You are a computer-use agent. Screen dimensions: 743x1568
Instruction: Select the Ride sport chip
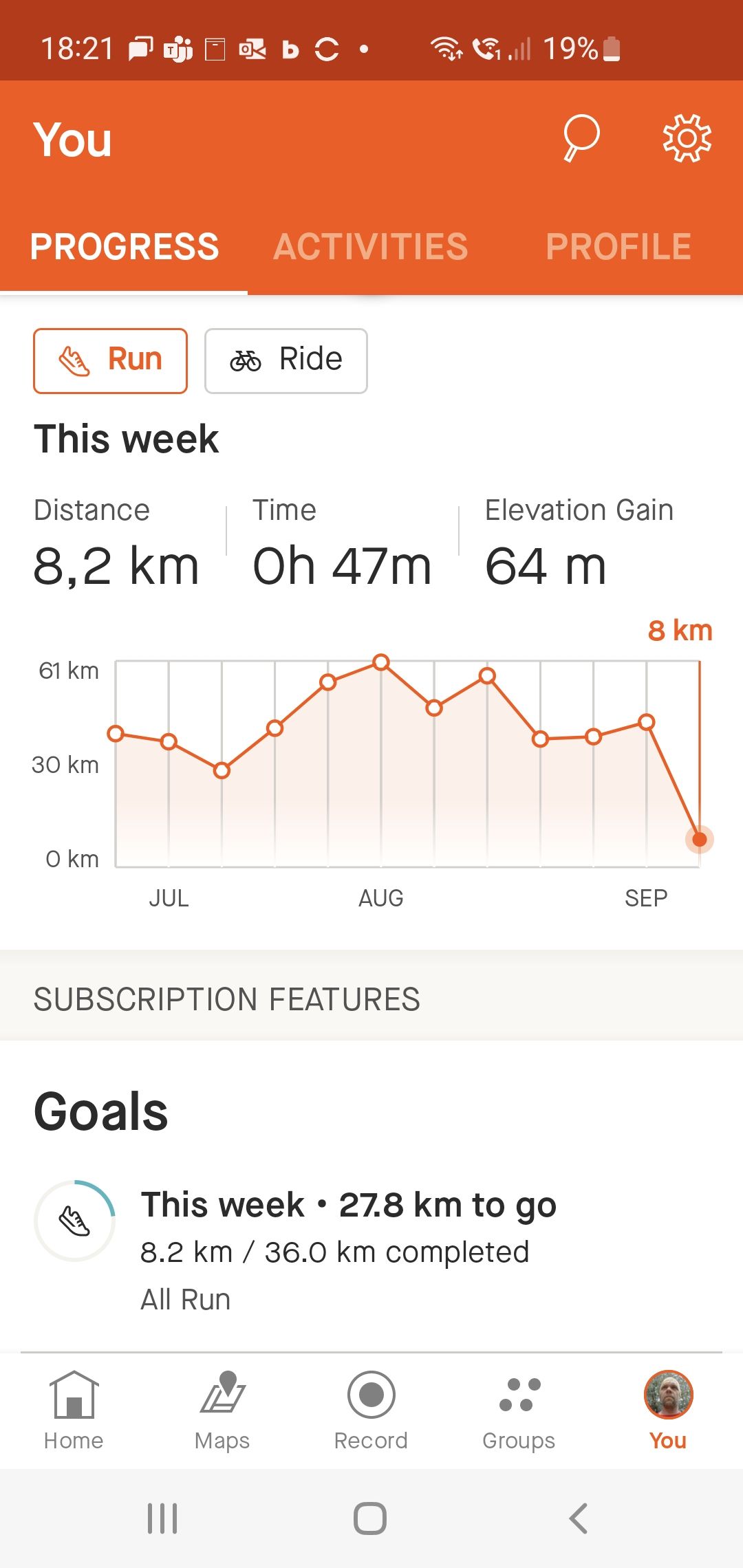[x=286, y=361]
